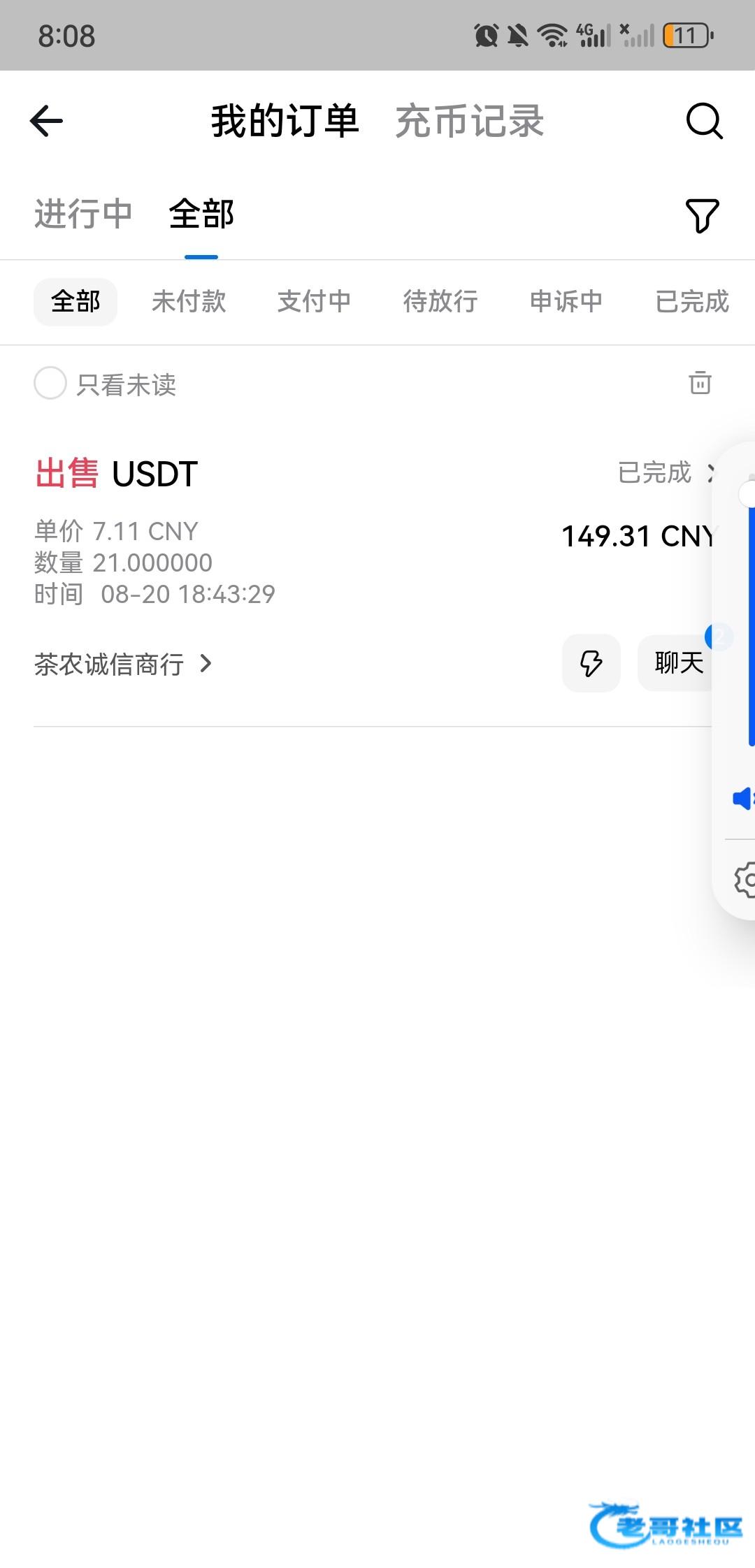Screen dimensions: 755x1568
Task: Go back using the top-left arrow
Action: click(x=47, y=121)
